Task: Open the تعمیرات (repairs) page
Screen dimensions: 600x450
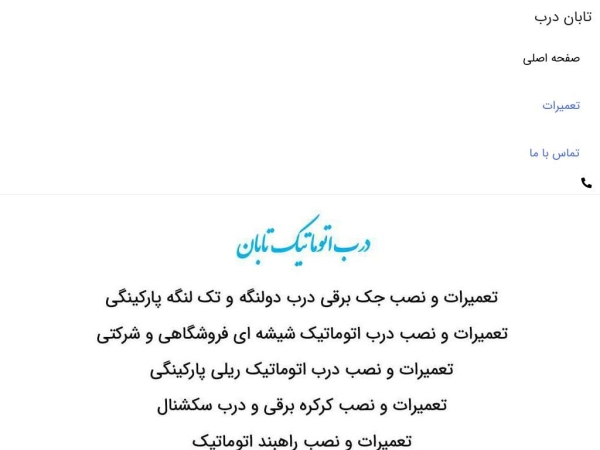Action: click(561, 105)
